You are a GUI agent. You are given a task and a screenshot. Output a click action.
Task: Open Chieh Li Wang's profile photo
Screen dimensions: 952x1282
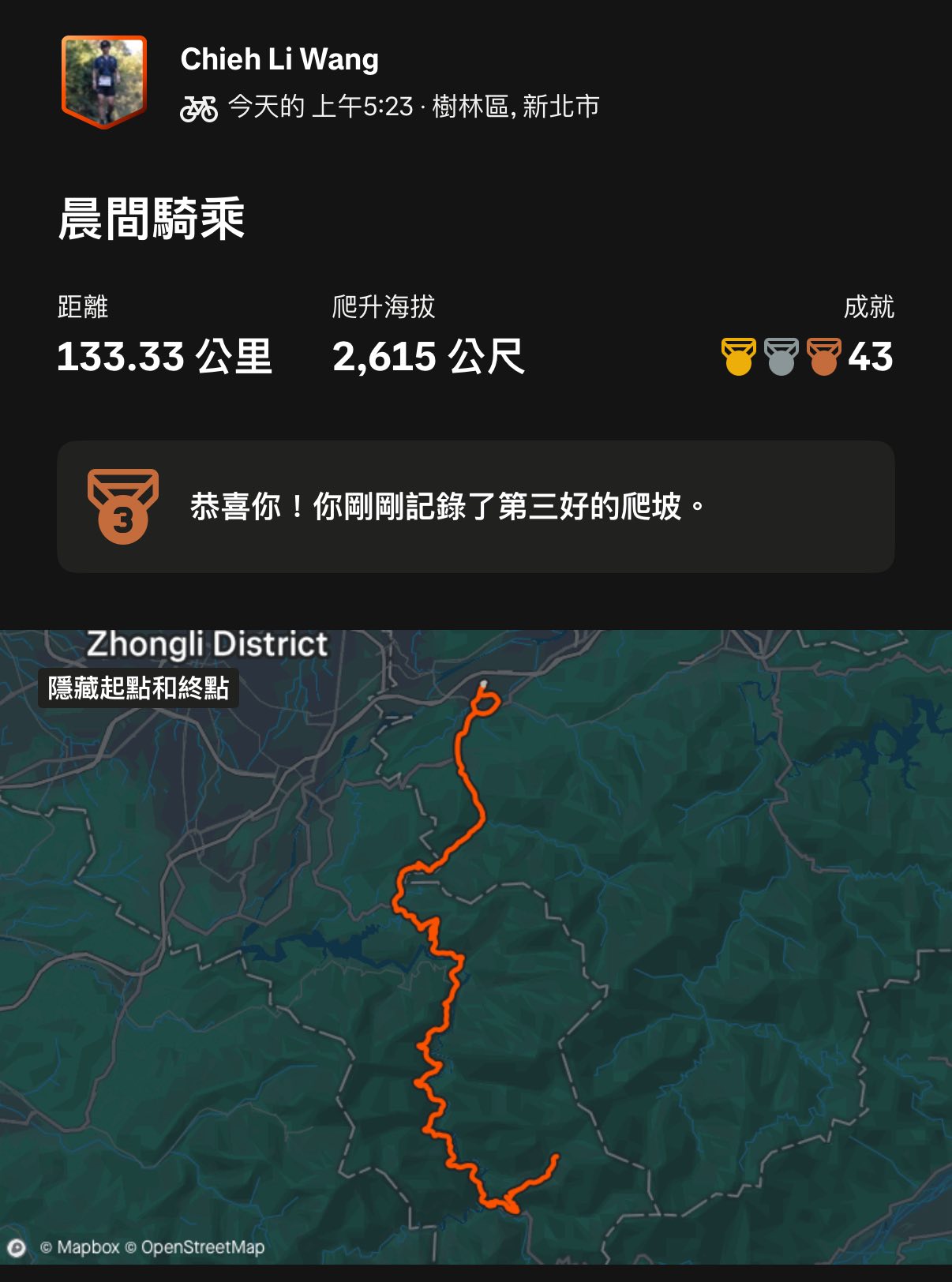(104, 81)
